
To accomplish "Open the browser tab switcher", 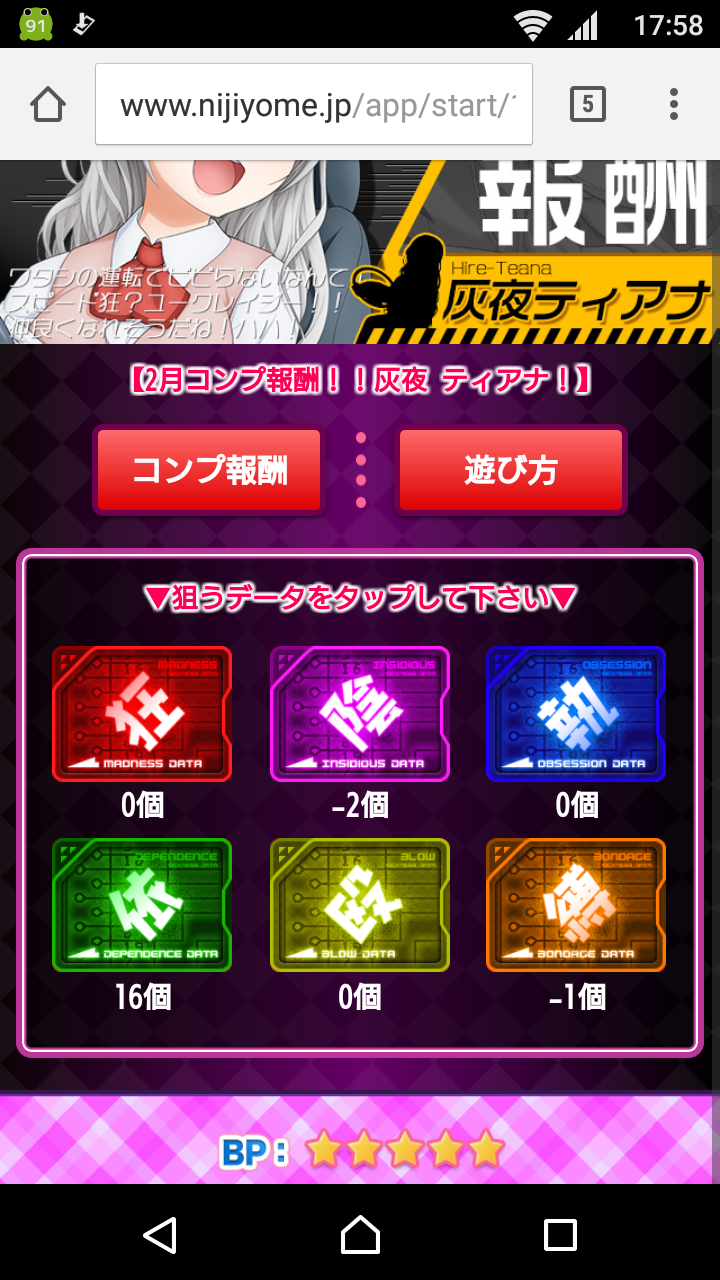I will point(587,104).
